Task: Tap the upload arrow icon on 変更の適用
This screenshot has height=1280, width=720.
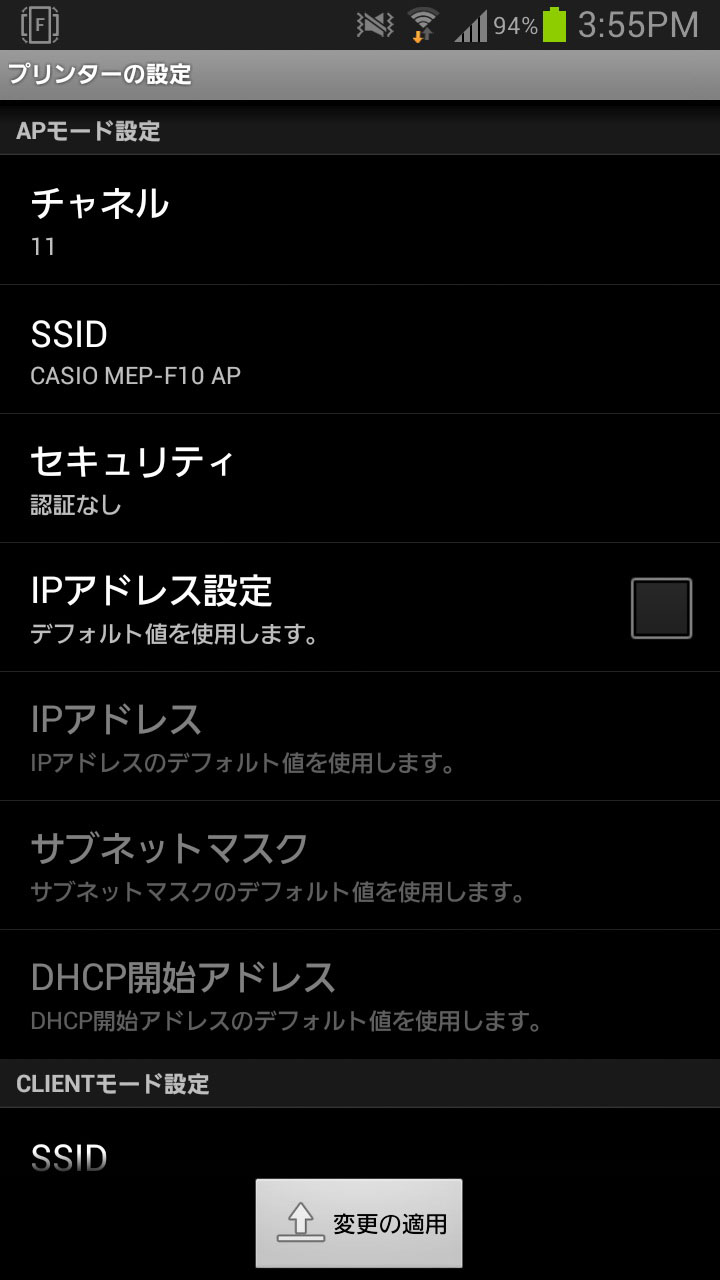Action: pyautogui.click(x=301, y=1221)
